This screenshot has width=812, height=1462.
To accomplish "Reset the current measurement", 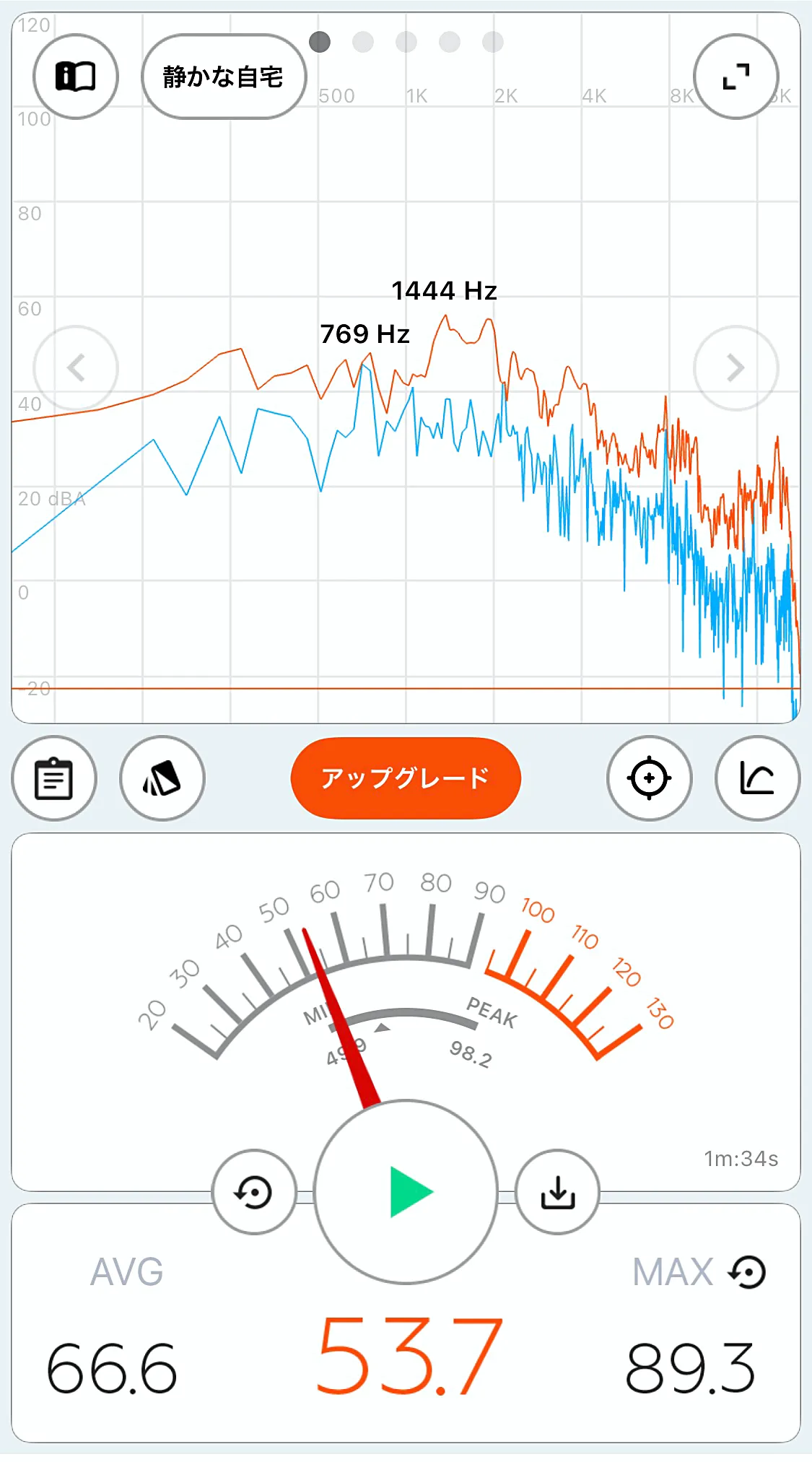I will point(254,1192).
